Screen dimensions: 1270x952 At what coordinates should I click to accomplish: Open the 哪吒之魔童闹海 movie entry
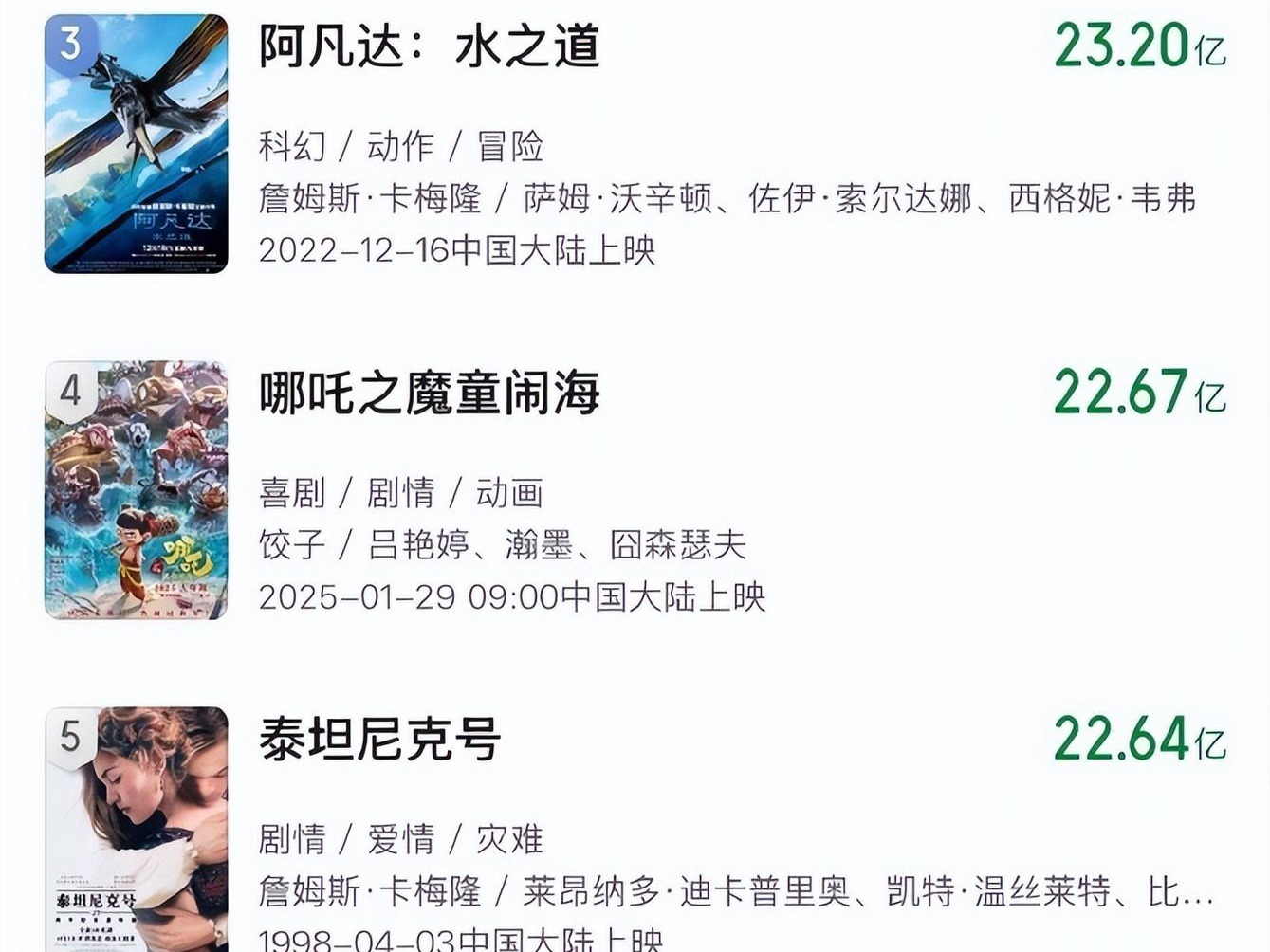tap(429, 393)
